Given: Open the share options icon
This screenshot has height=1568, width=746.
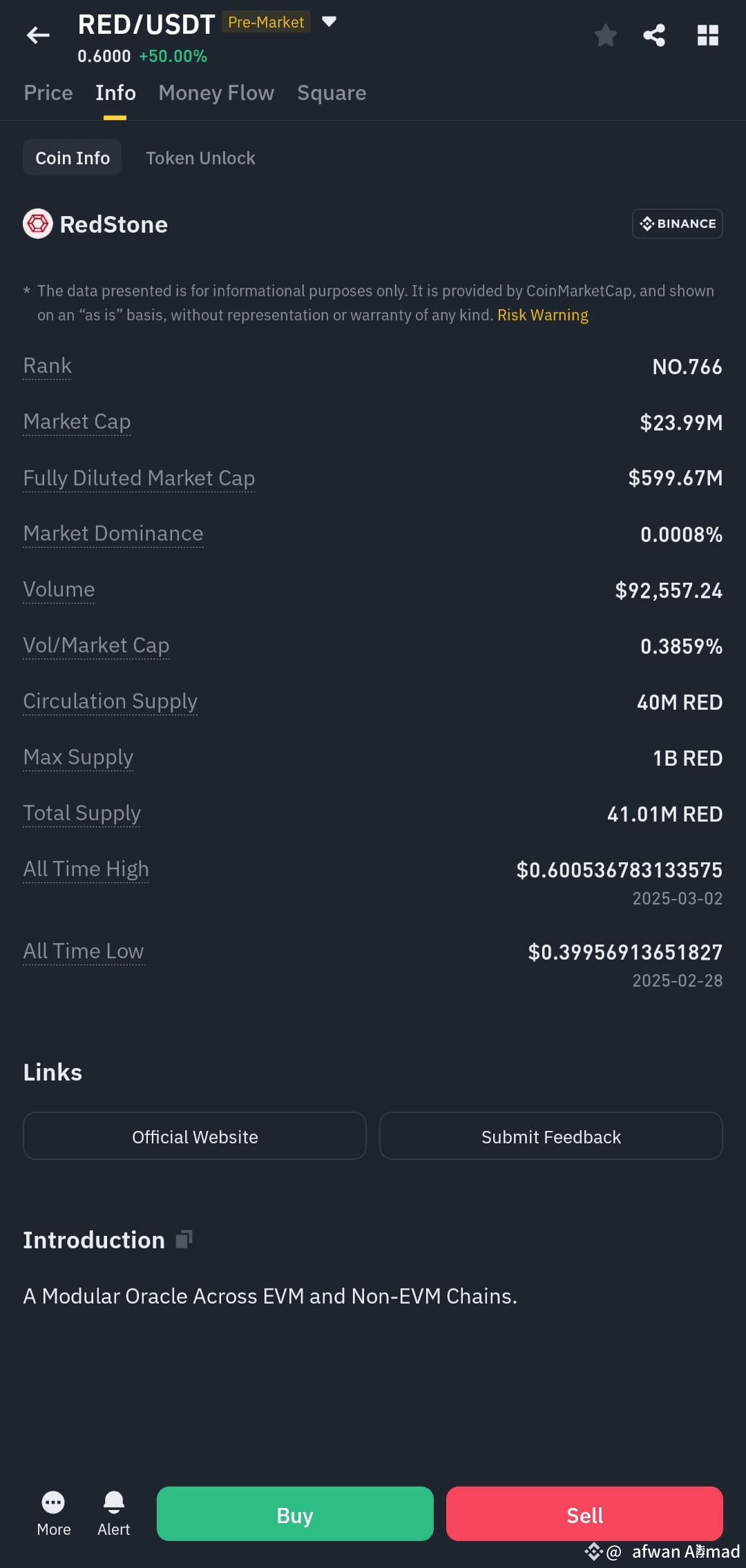Looking at the screenshot, I should [653, 35].
